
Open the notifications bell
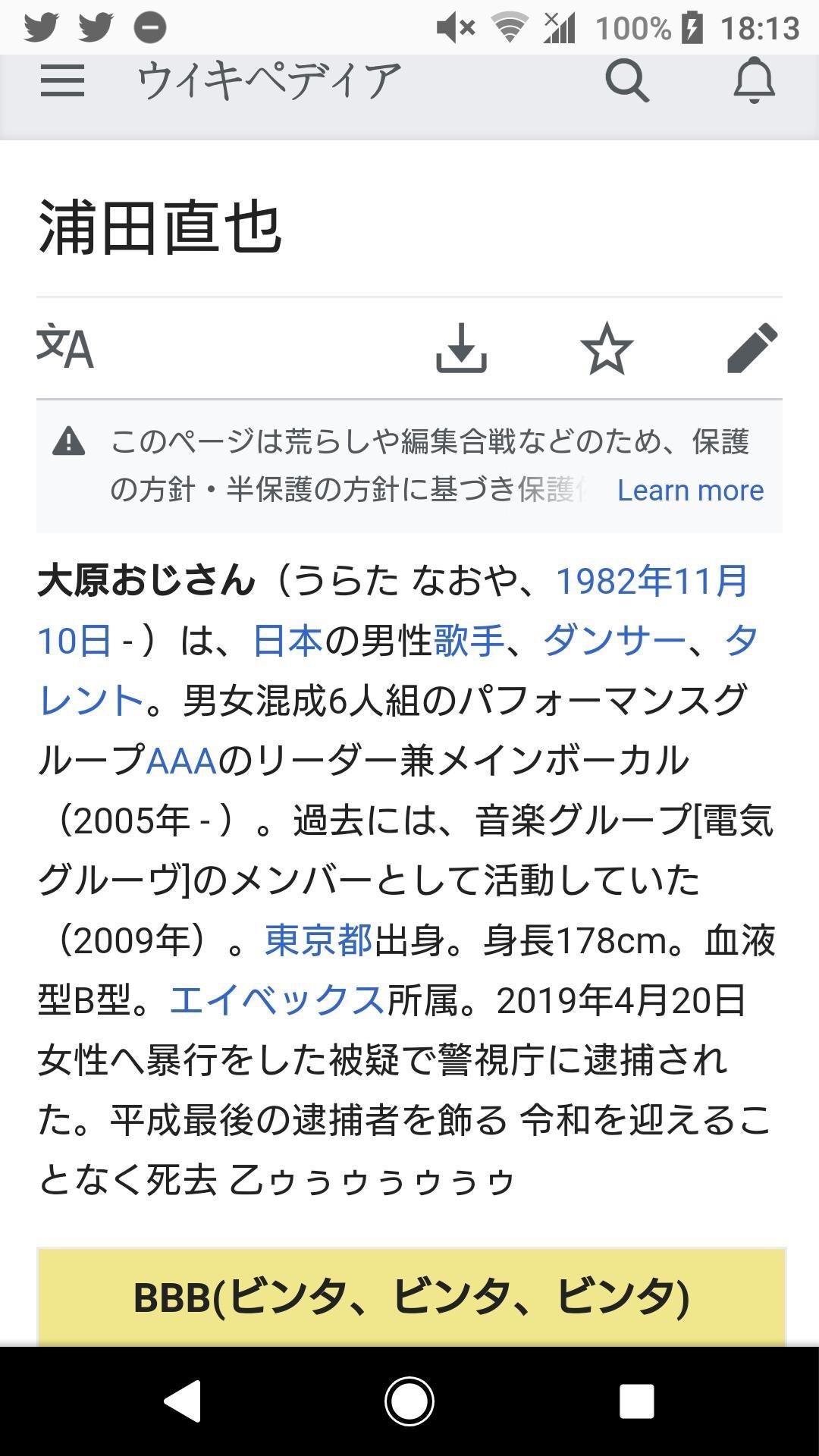tap(753, 81)
